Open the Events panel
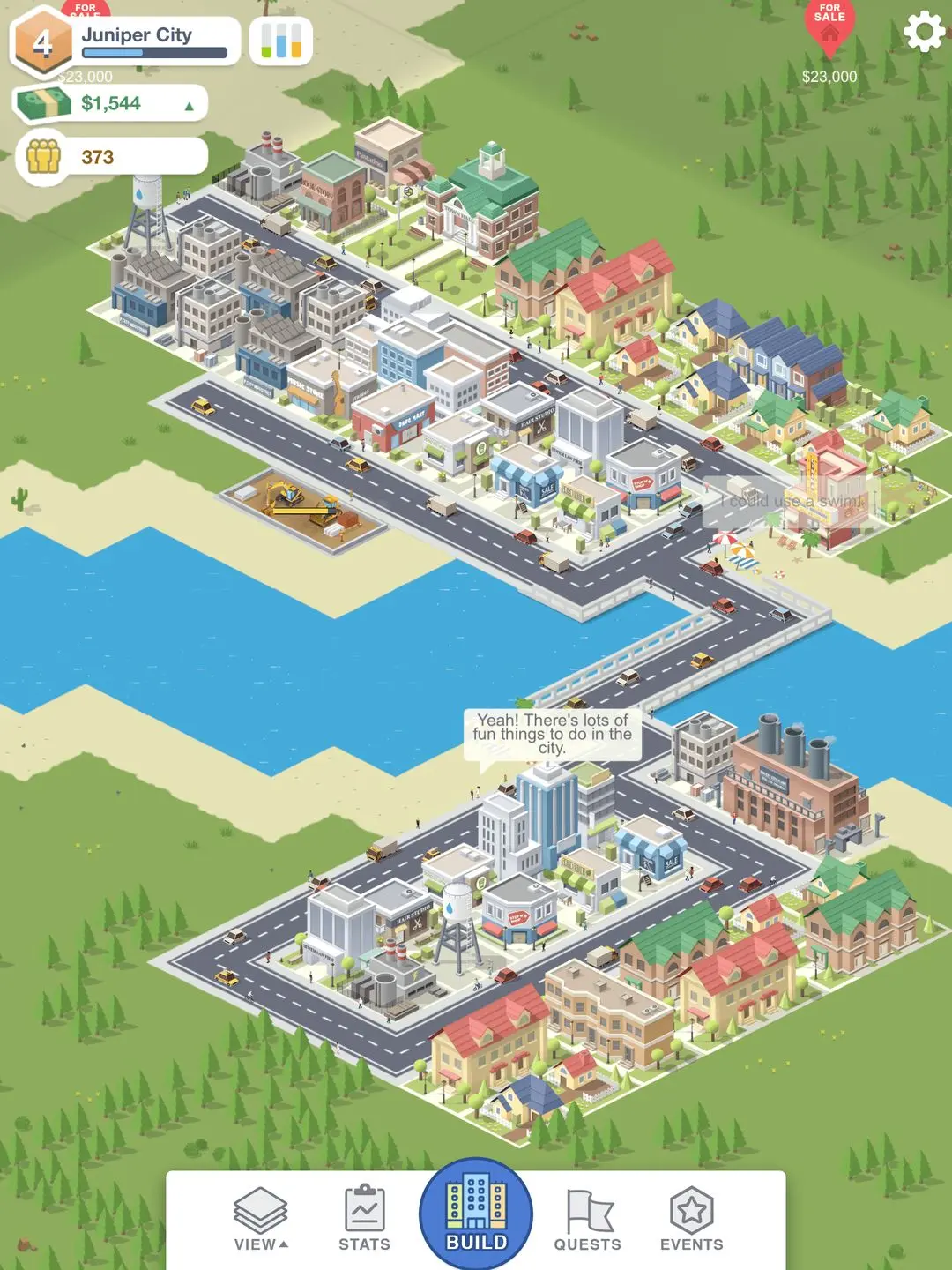The height and width of the screenshot is (1270, 952). pos(692,1219)
